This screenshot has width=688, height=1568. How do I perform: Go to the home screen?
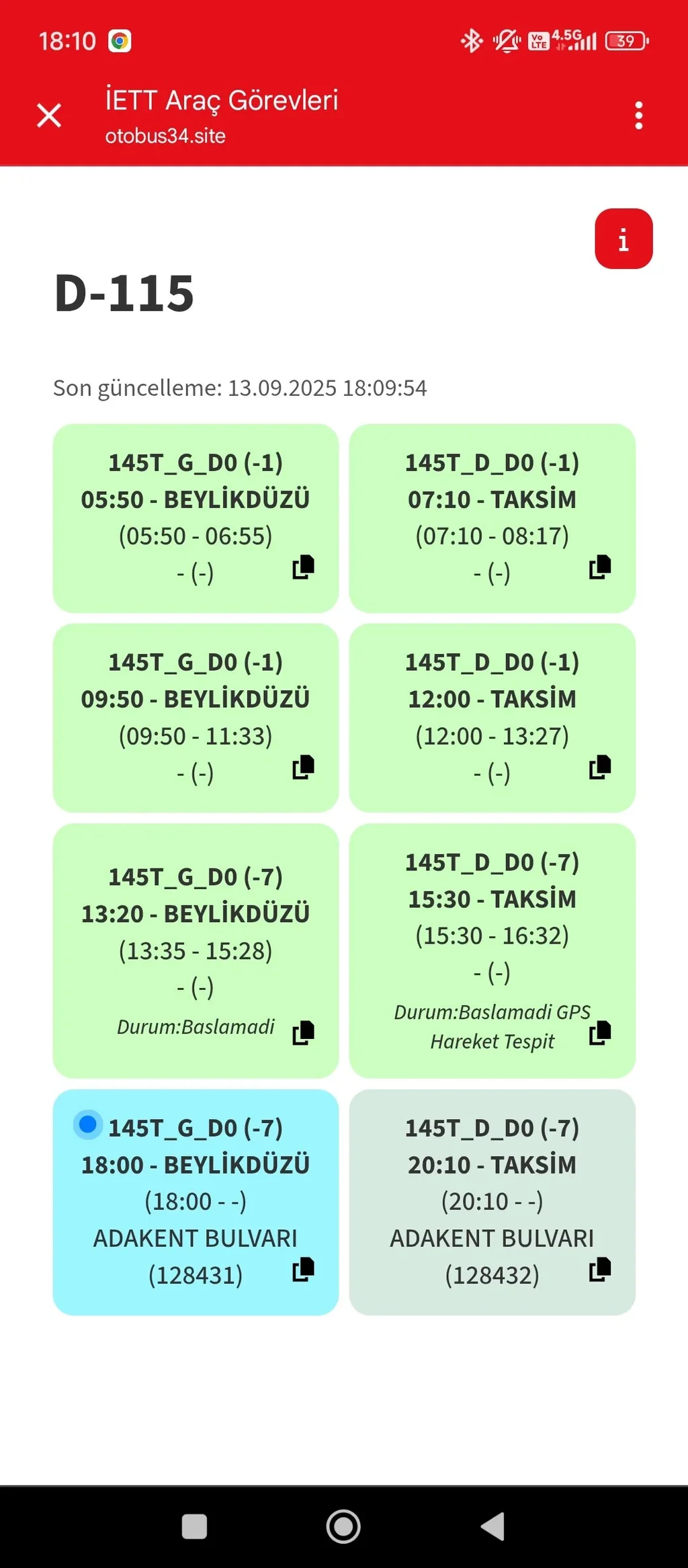(x=343, y=1526)
